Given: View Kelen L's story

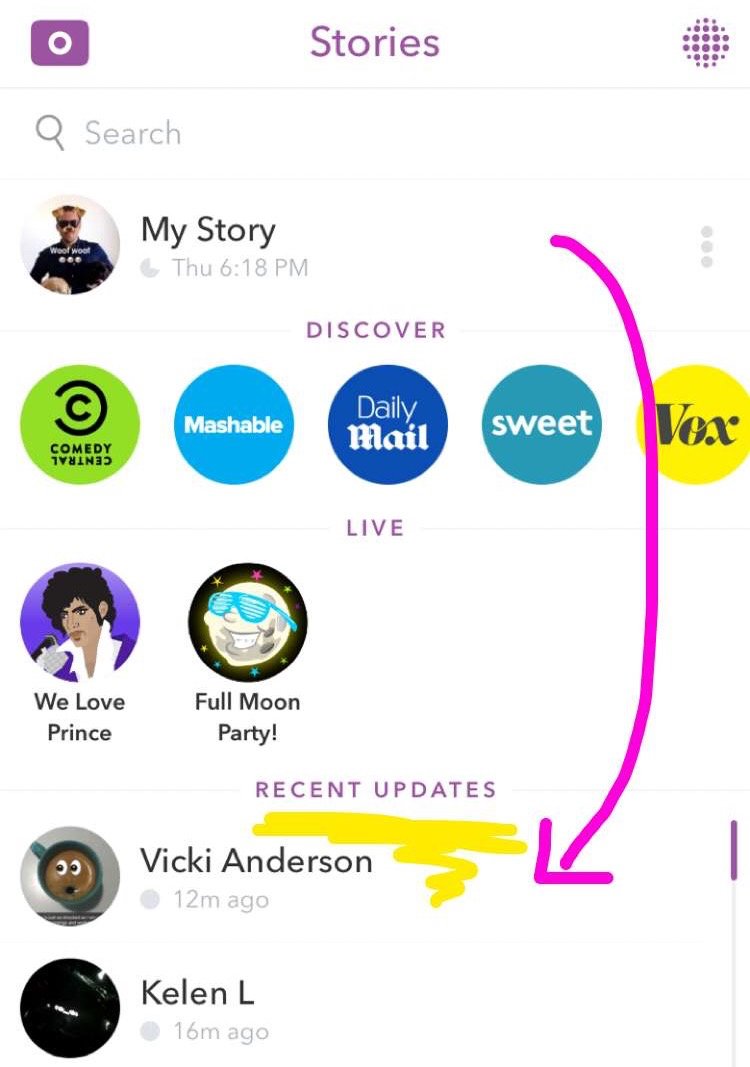Looking at the screenshot, I should tap(197, 1008).
